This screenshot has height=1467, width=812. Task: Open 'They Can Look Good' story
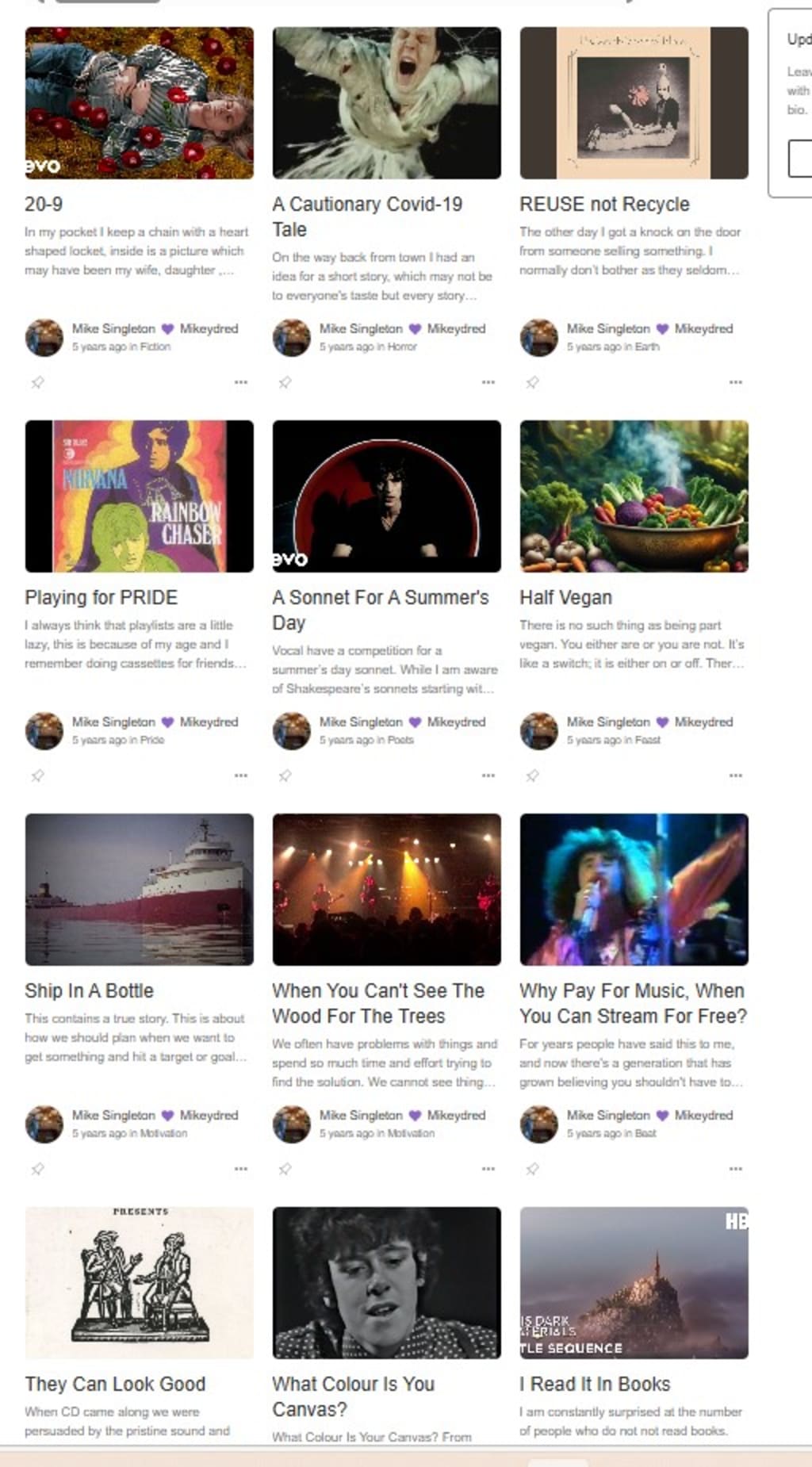pos(115,1384)
